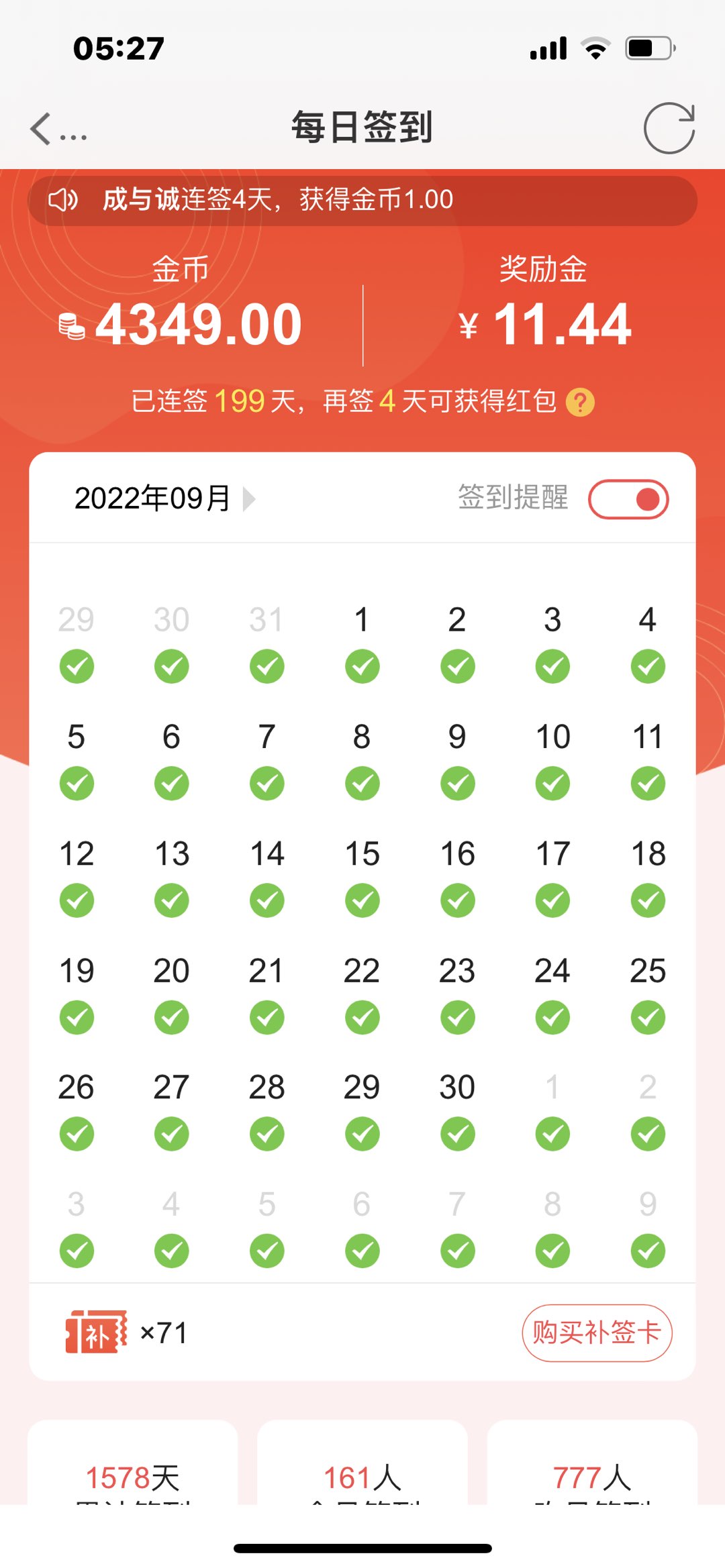This screenshot has width=725, height=1568.
Task: Tap the 购买补签卡 button
Action: (597, 1332)
